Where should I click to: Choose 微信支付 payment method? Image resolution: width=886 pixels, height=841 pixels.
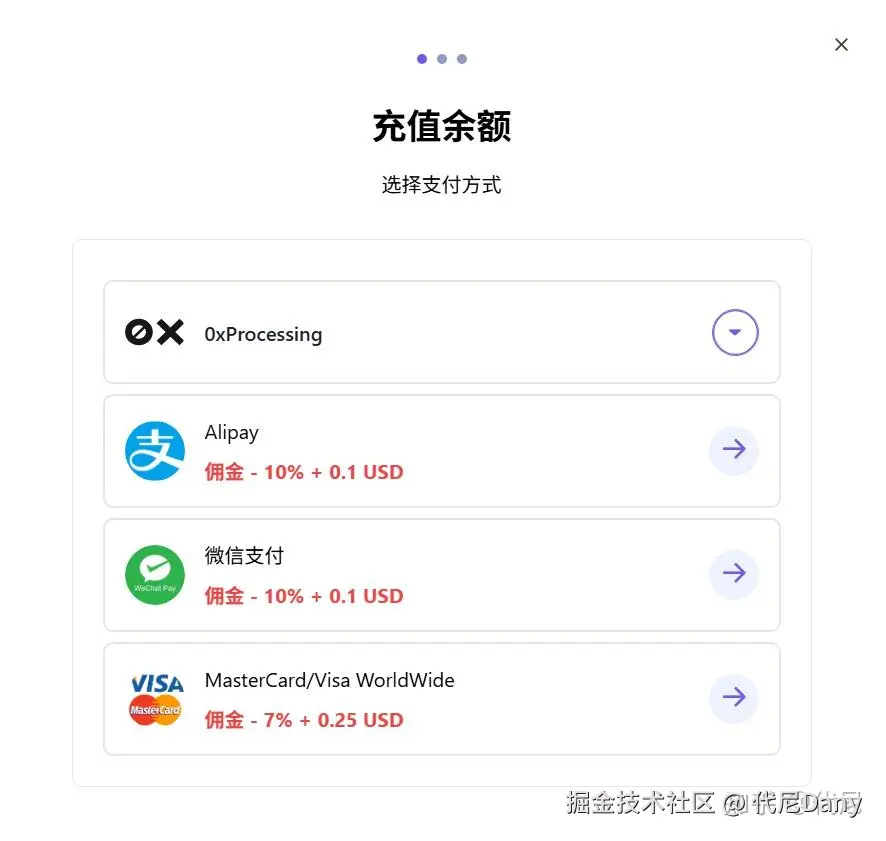(733, 575)
